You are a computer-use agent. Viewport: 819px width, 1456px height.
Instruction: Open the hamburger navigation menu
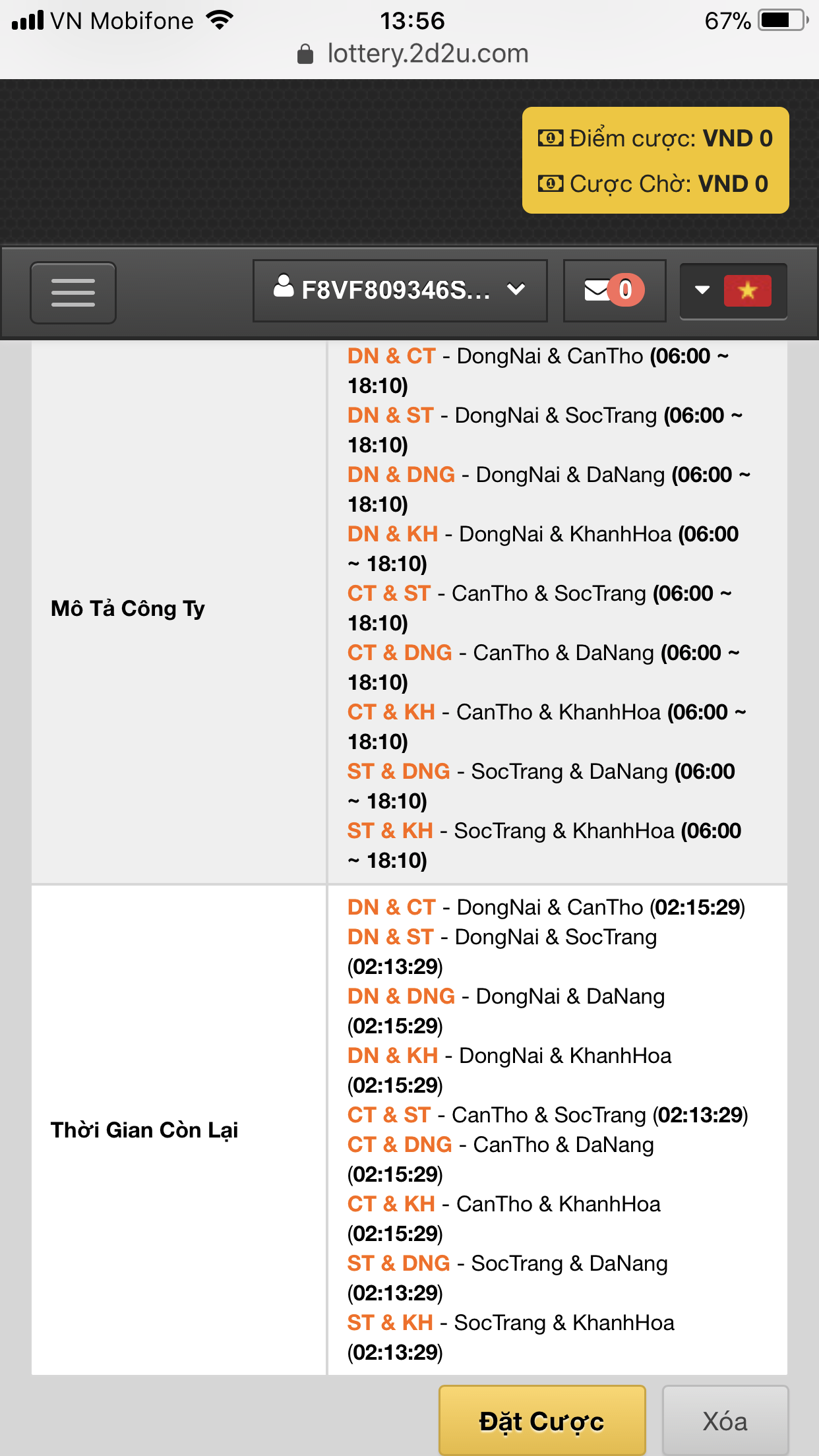[73, 292]
